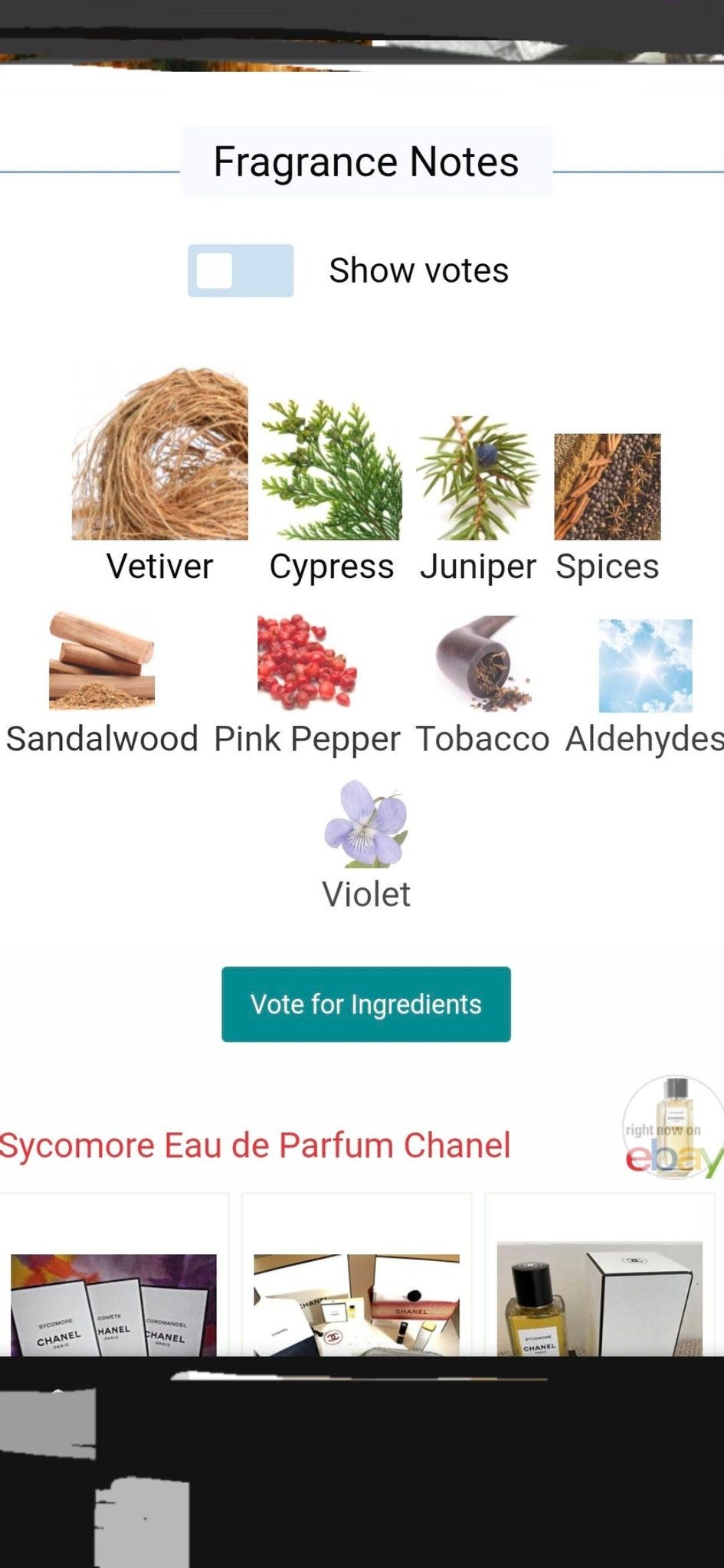Open the right now on eBay badge

[673, 1127]
